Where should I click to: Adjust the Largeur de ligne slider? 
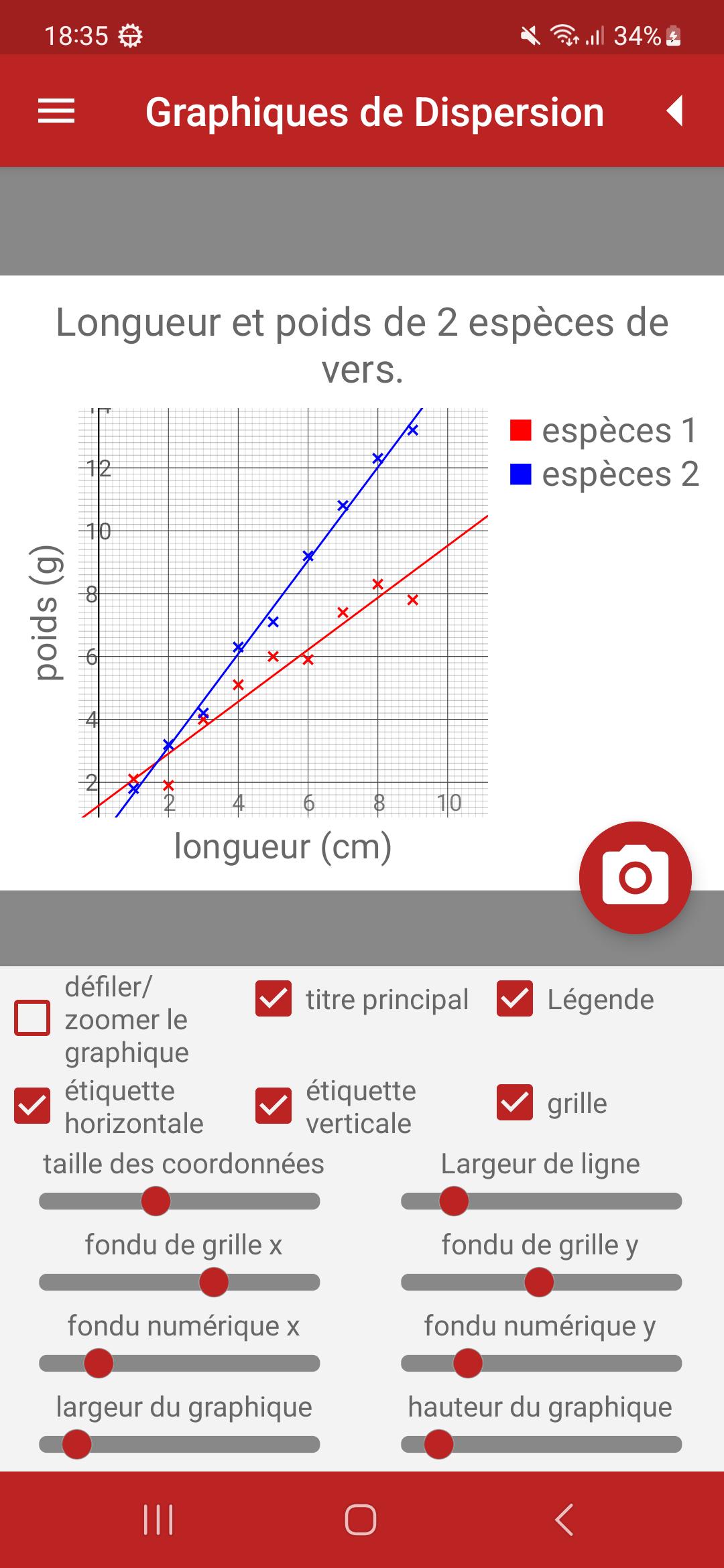coord(542,1201)
